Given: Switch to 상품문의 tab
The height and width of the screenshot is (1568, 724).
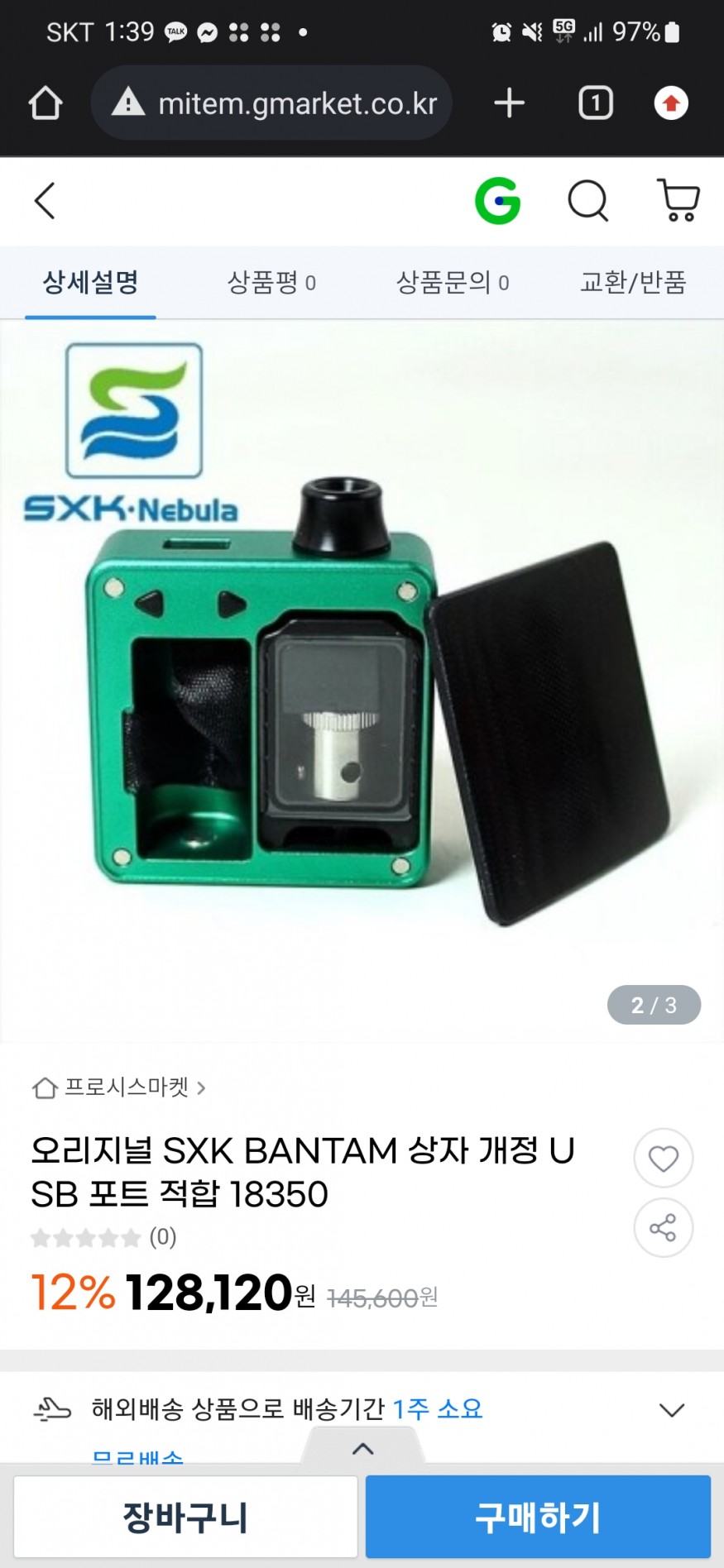Looking at the screenshot, I should point(452,283).
